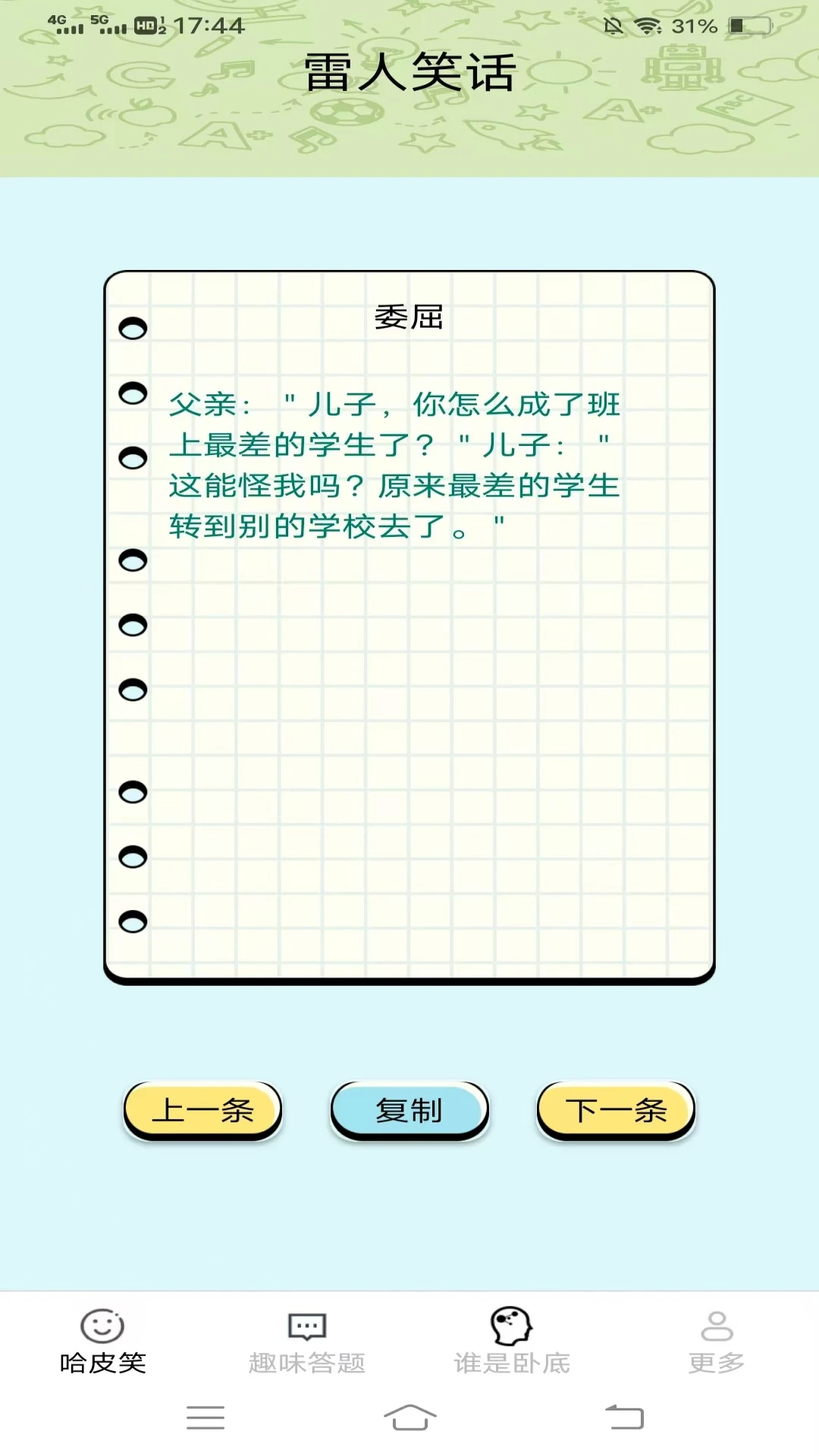
Task: Tap the Wi-Fi status bar icon
Action: (x=648, y=25)
